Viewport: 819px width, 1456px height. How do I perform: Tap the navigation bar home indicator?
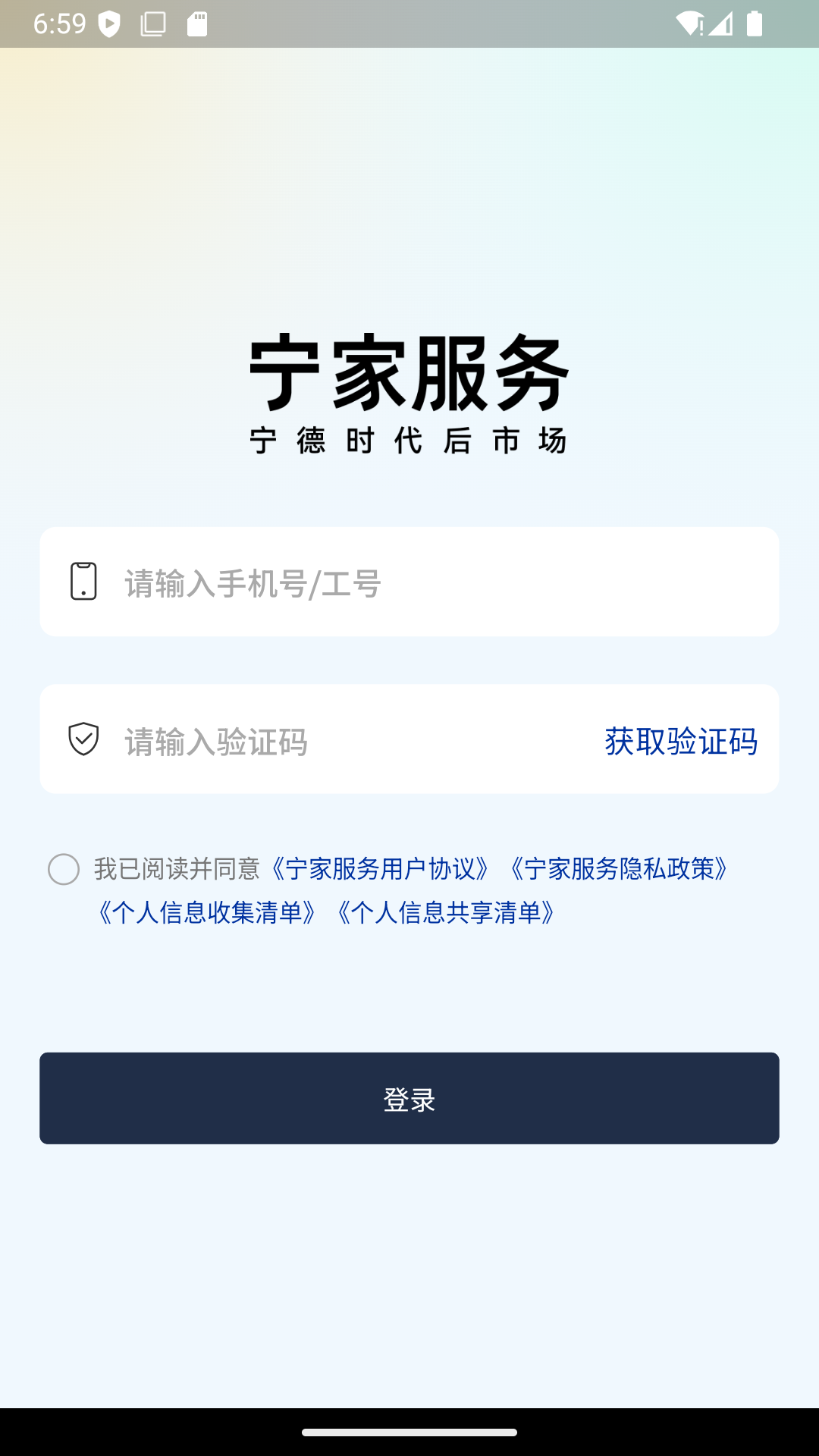[x=409, y=1432]
